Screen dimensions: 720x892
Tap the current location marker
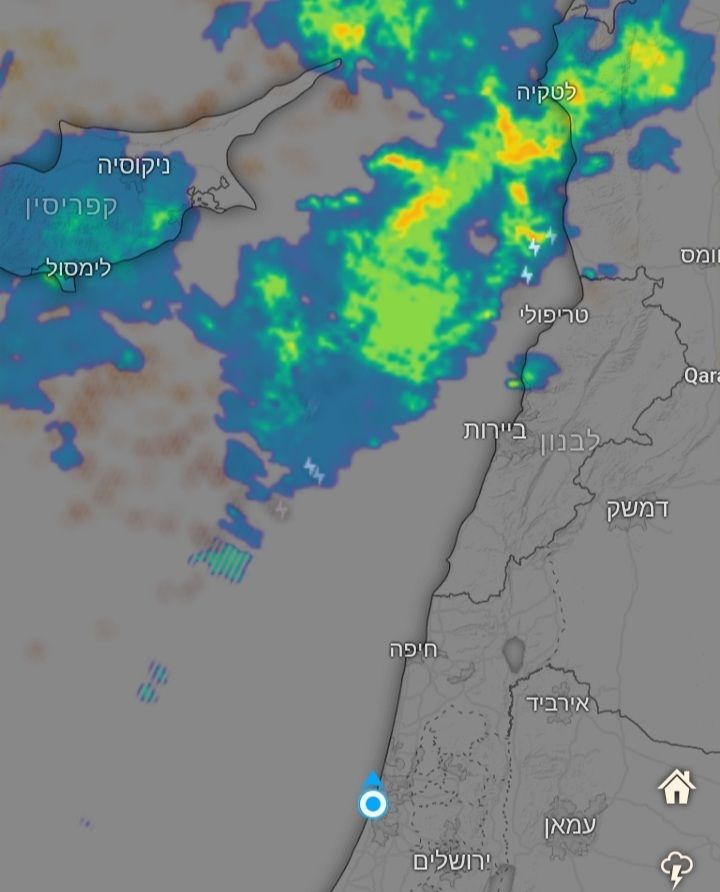(373, 803)
